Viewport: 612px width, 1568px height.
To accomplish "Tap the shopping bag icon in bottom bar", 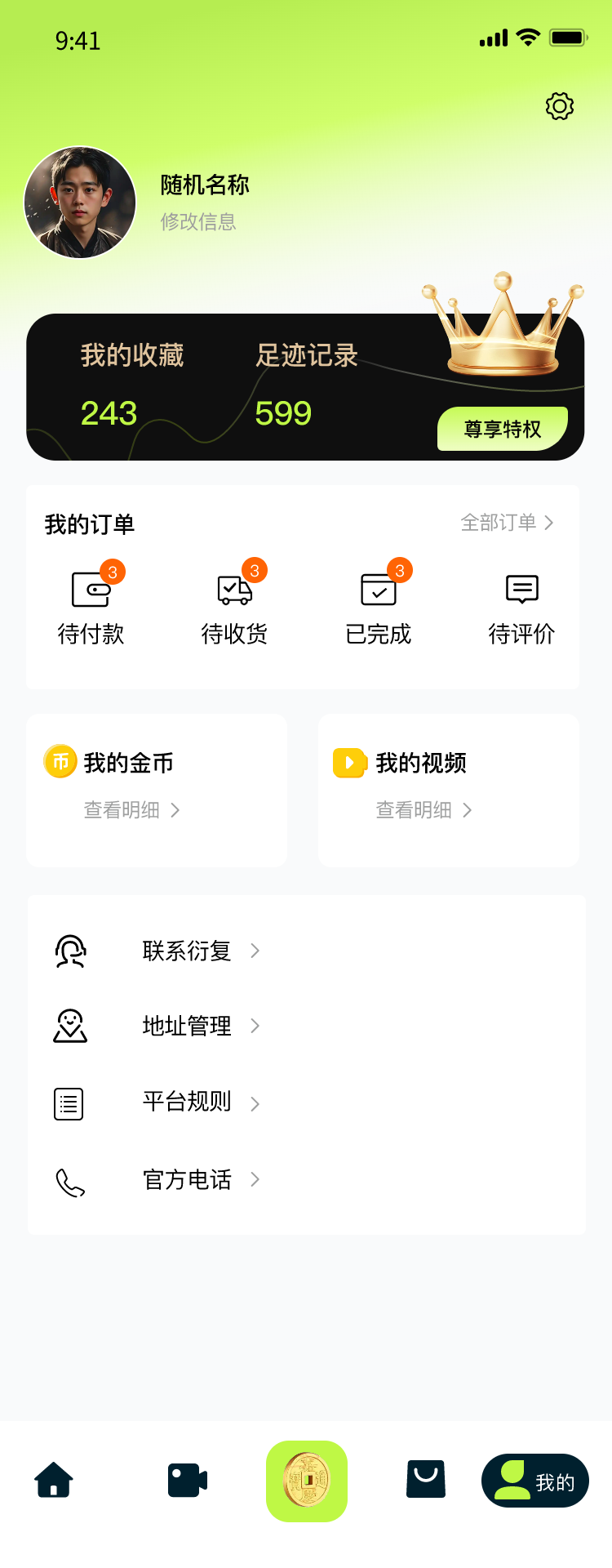I will pos(425,1480).
